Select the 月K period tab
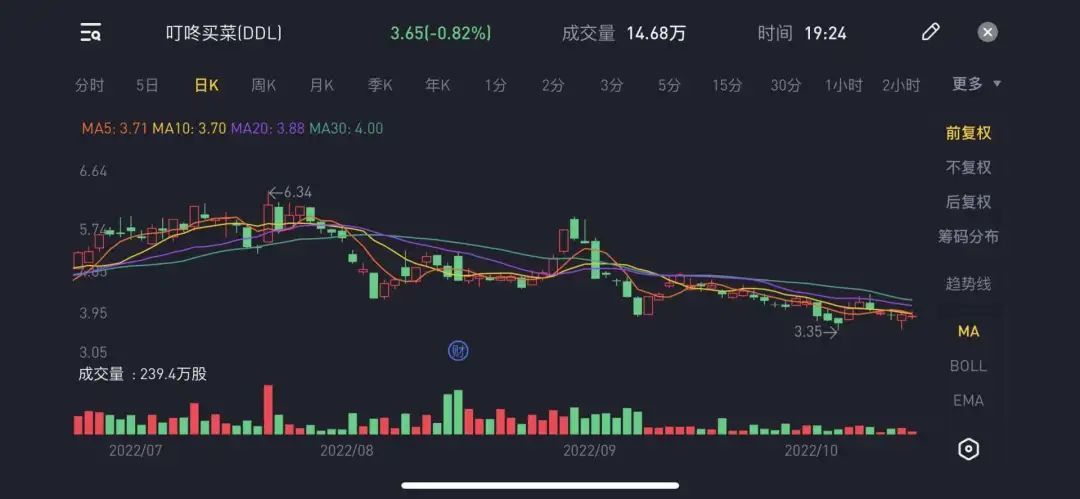Screen dimensions: 1080x499 322,85
